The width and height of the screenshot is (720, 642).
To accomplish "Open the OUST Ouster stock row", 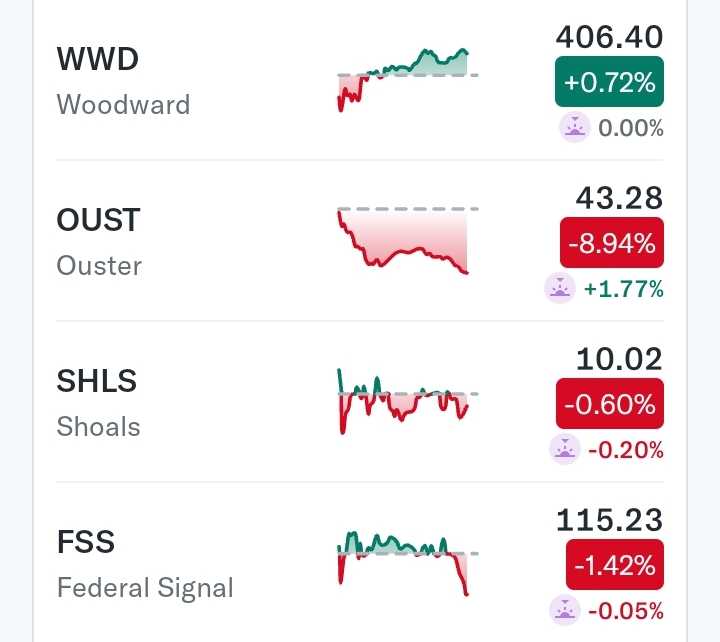I will tap(360, 241).
